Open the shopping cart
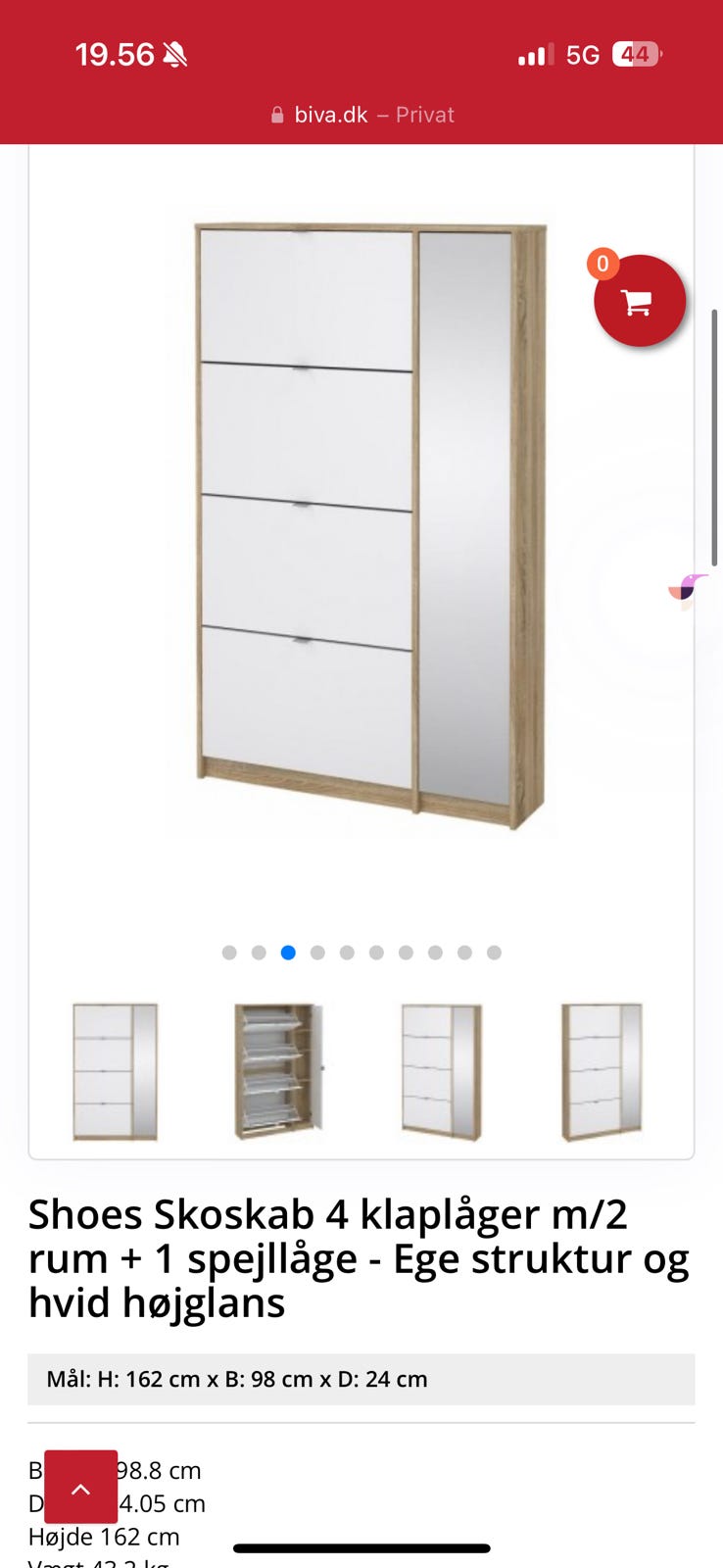The width and height of the screenshot is (723, 1568). coord(640,301)
